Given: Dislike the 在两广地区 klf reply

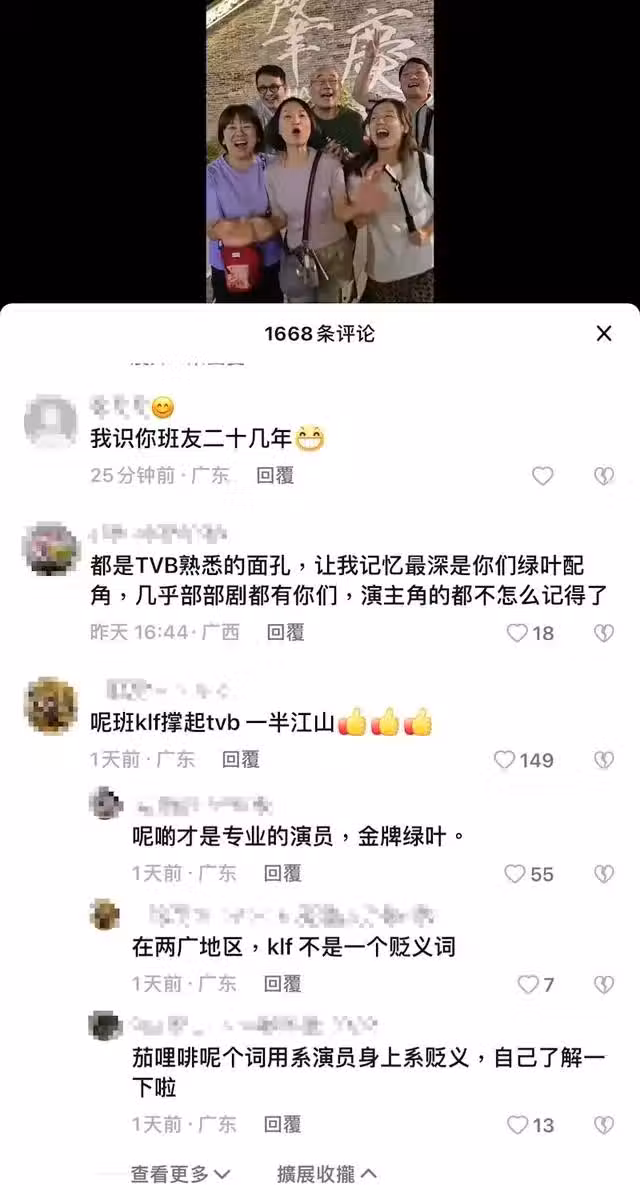Looking at the screenshot, I should click(604, 984).
